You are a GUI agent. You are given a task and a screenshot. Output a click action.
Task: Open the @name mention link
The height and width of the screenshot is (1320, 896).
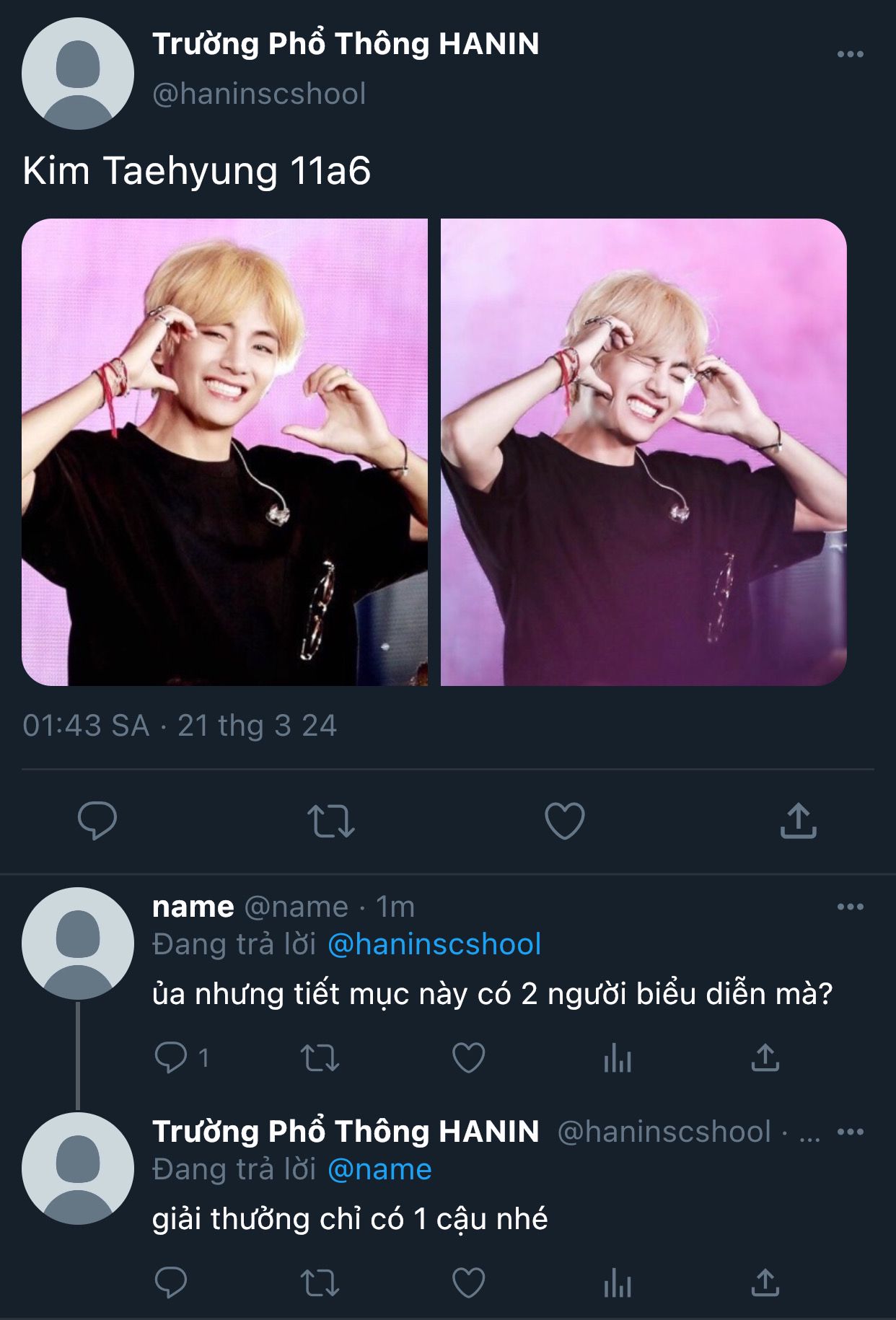pos(379,1169)
